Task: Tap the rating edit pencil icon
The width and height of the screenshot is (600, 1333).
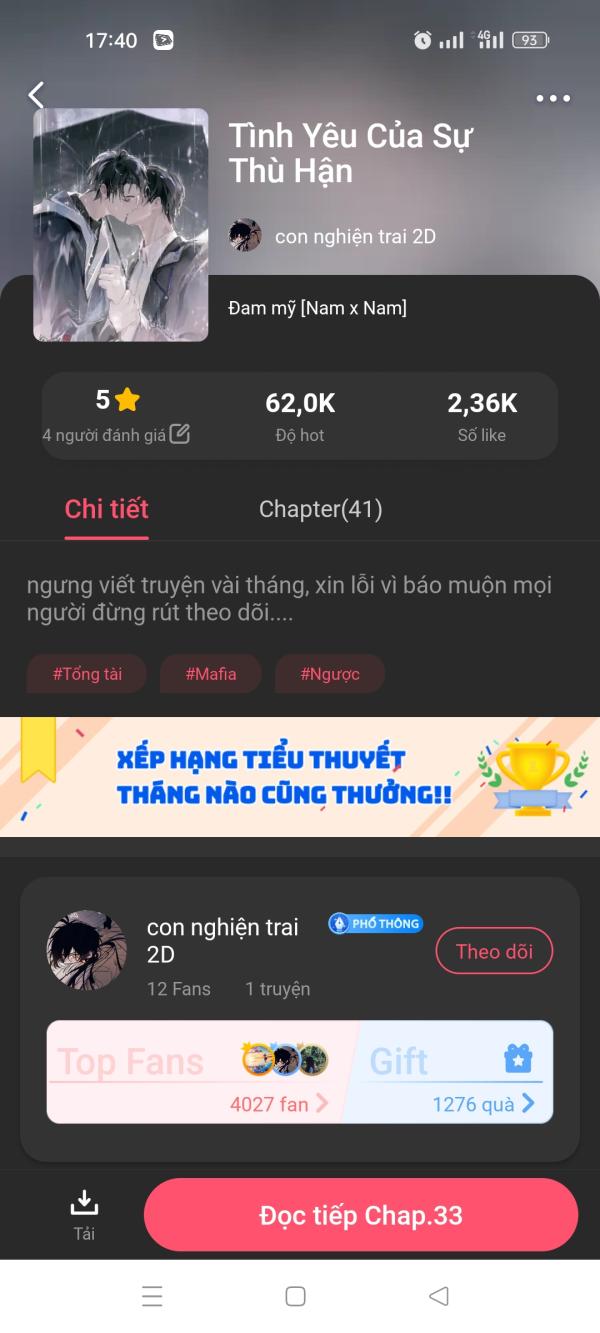Action: 180,434
